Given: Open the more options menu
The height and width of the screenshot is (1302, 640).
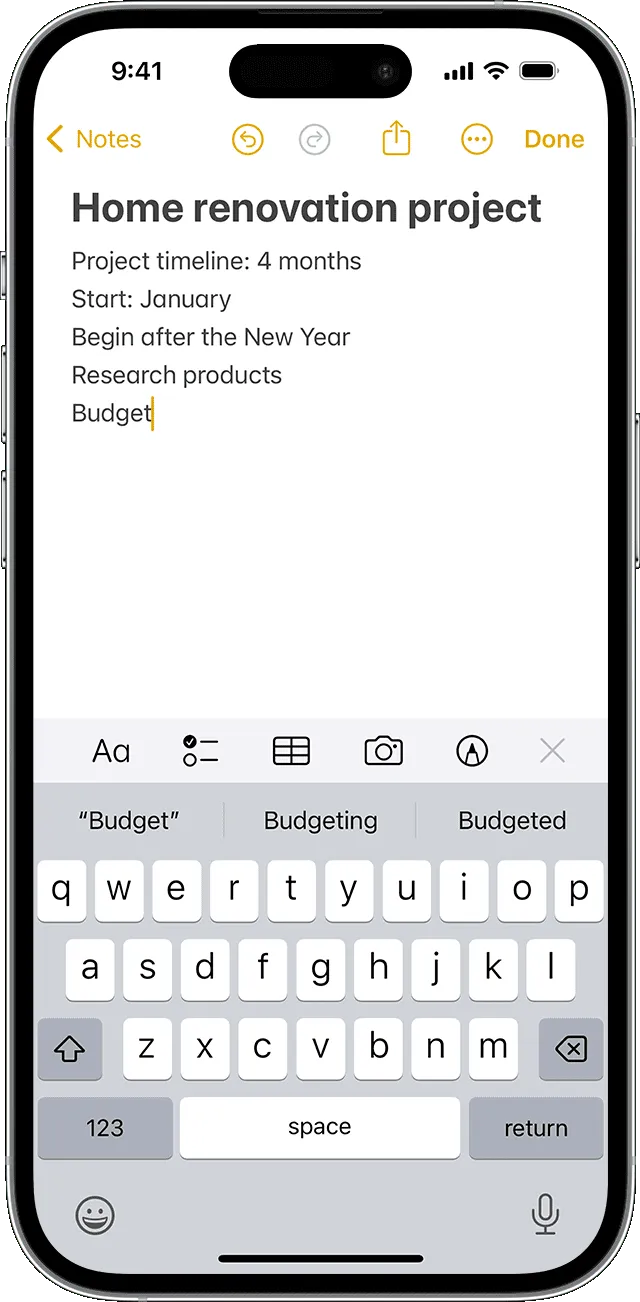Looking at the screenshot, I should pyautogui.click(x=476, y=139).
